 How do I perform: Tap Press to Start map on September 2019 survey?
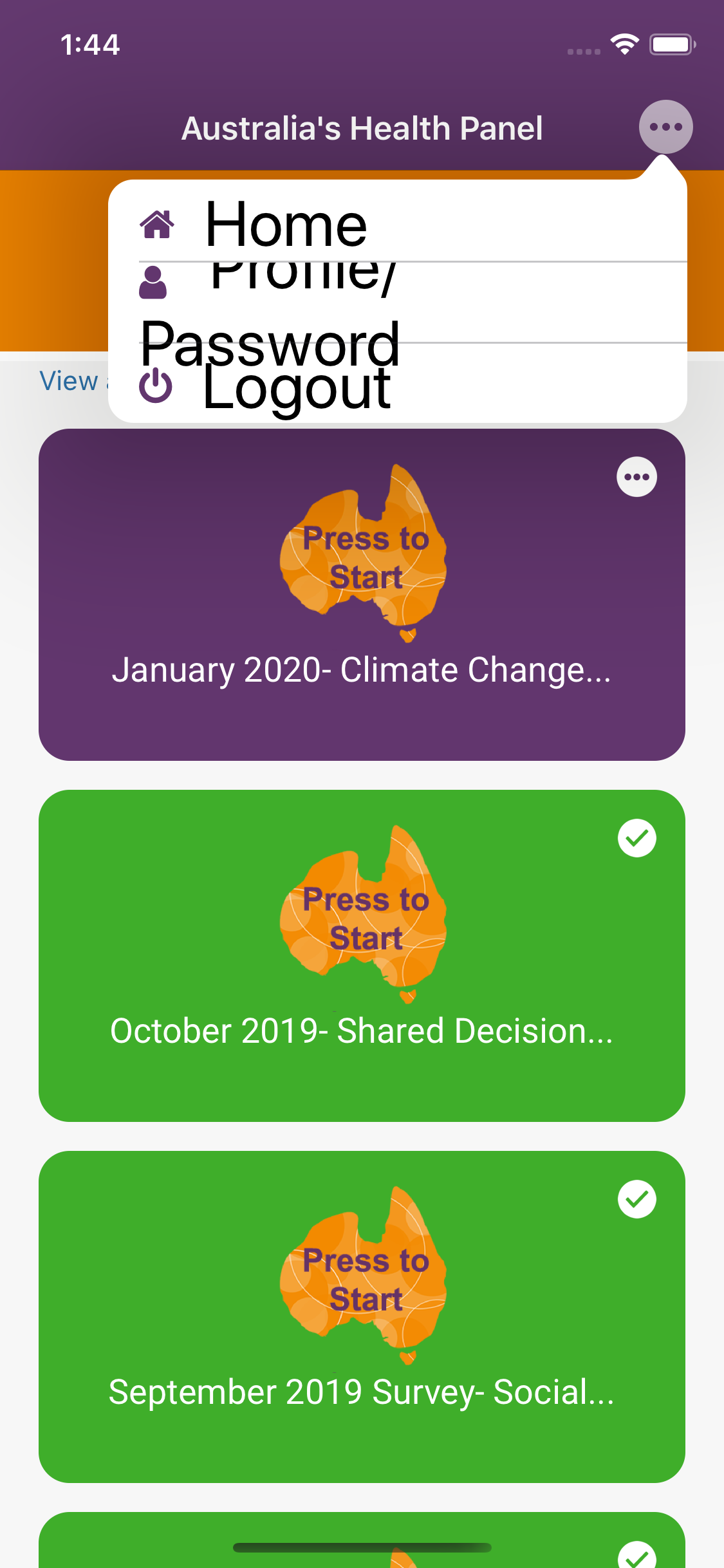pyautogui.click(x=364, y=1281)
